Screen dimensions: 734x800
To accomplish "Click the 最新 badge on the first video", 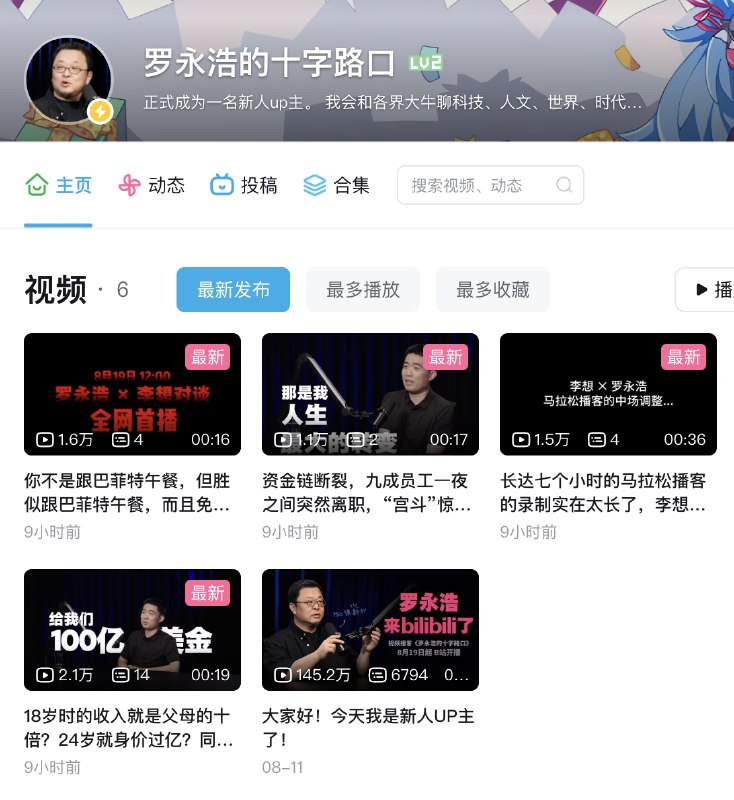I will coord(207,357).
